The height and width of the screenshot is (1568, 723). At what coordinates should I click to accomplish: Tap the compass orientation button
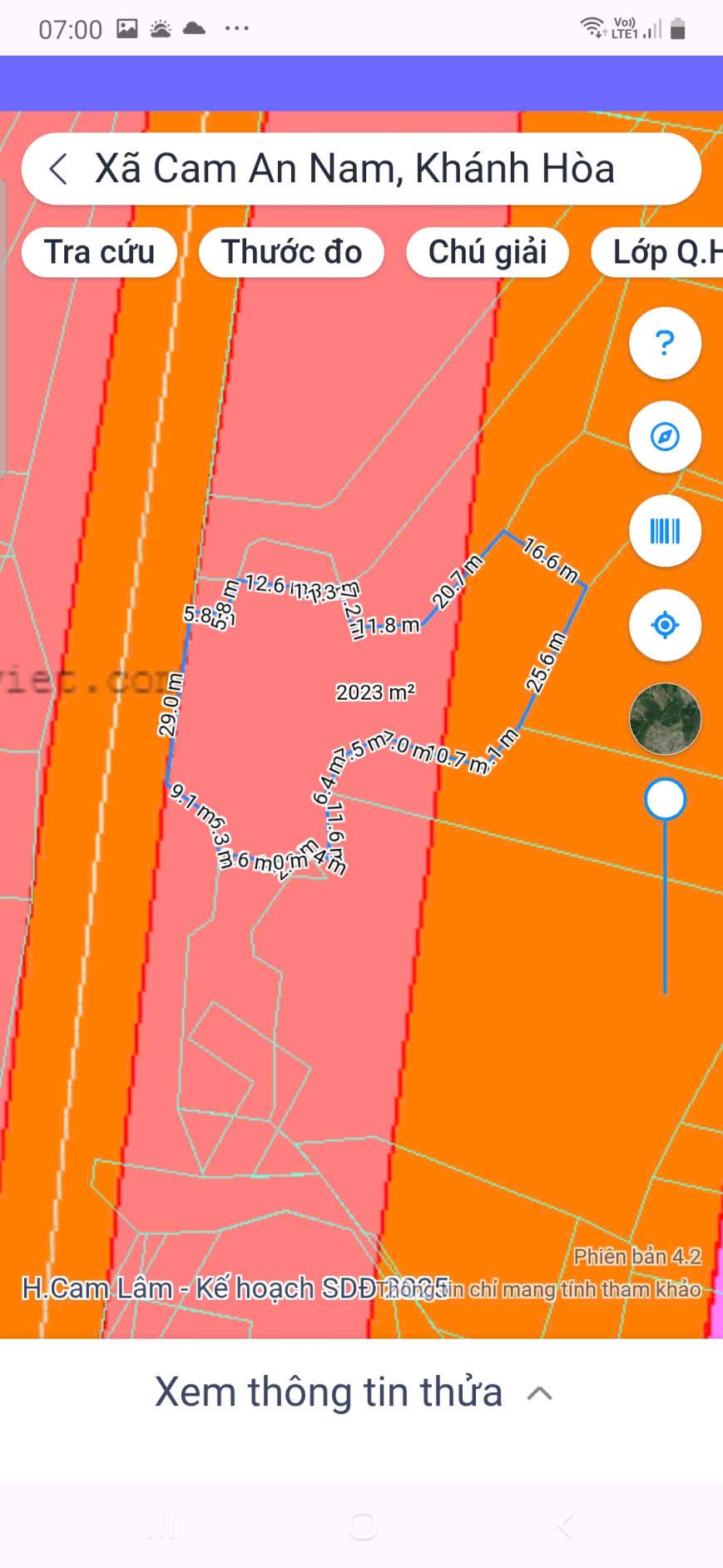point(665,437)
